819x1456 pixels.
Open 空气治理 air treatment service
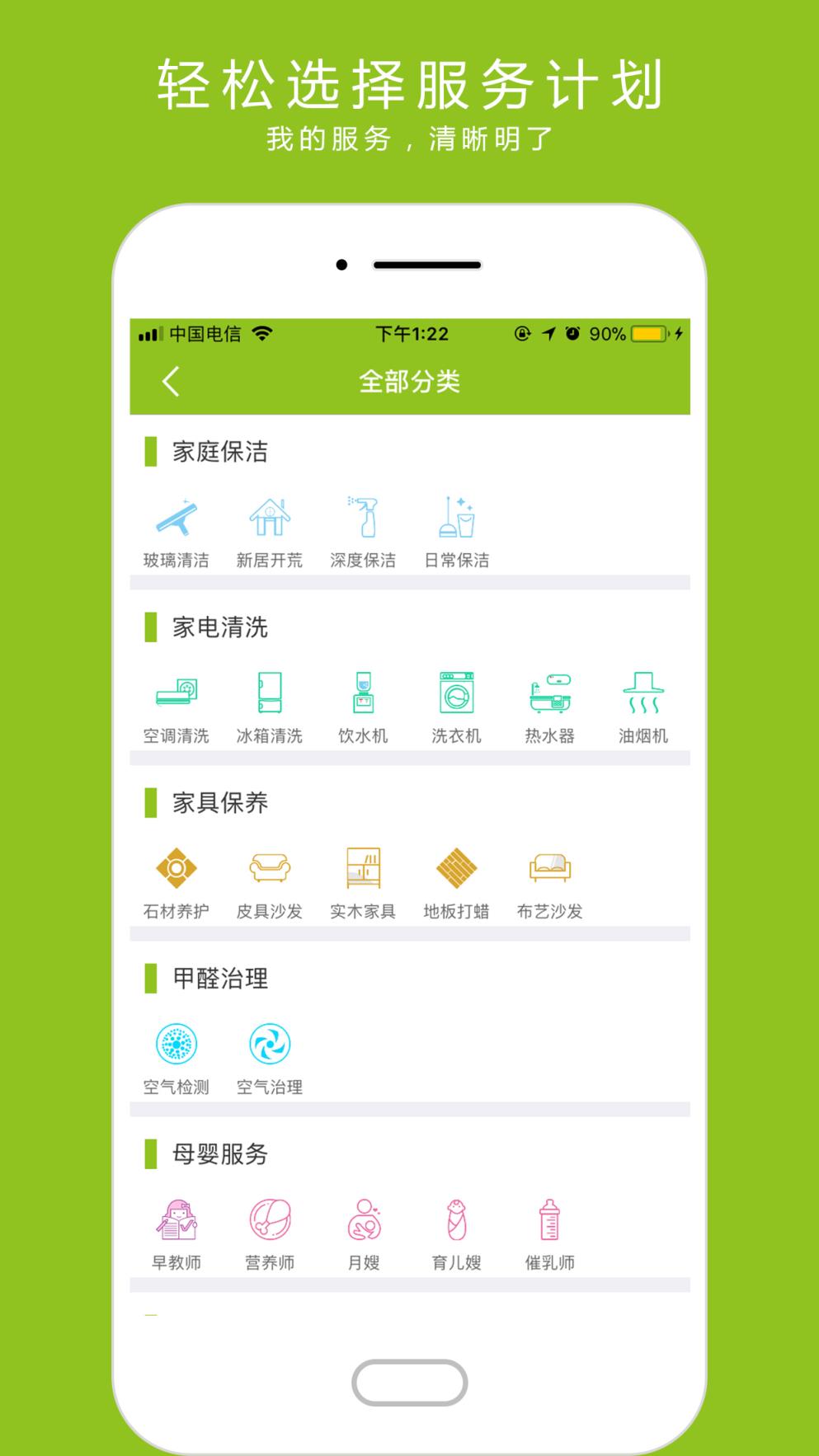[270, 1043]
